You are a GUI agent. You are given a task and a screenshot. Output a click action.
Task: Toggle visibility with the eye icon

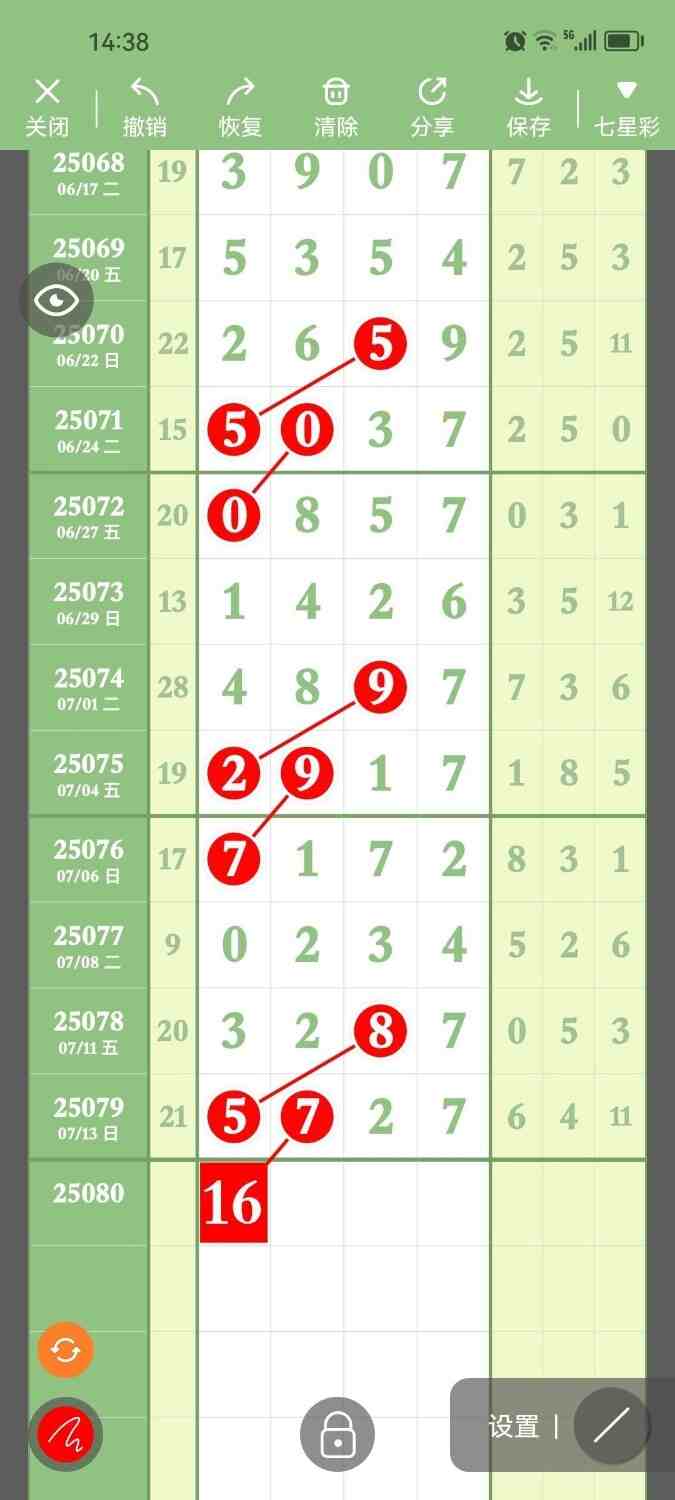[x=58, y=299]
